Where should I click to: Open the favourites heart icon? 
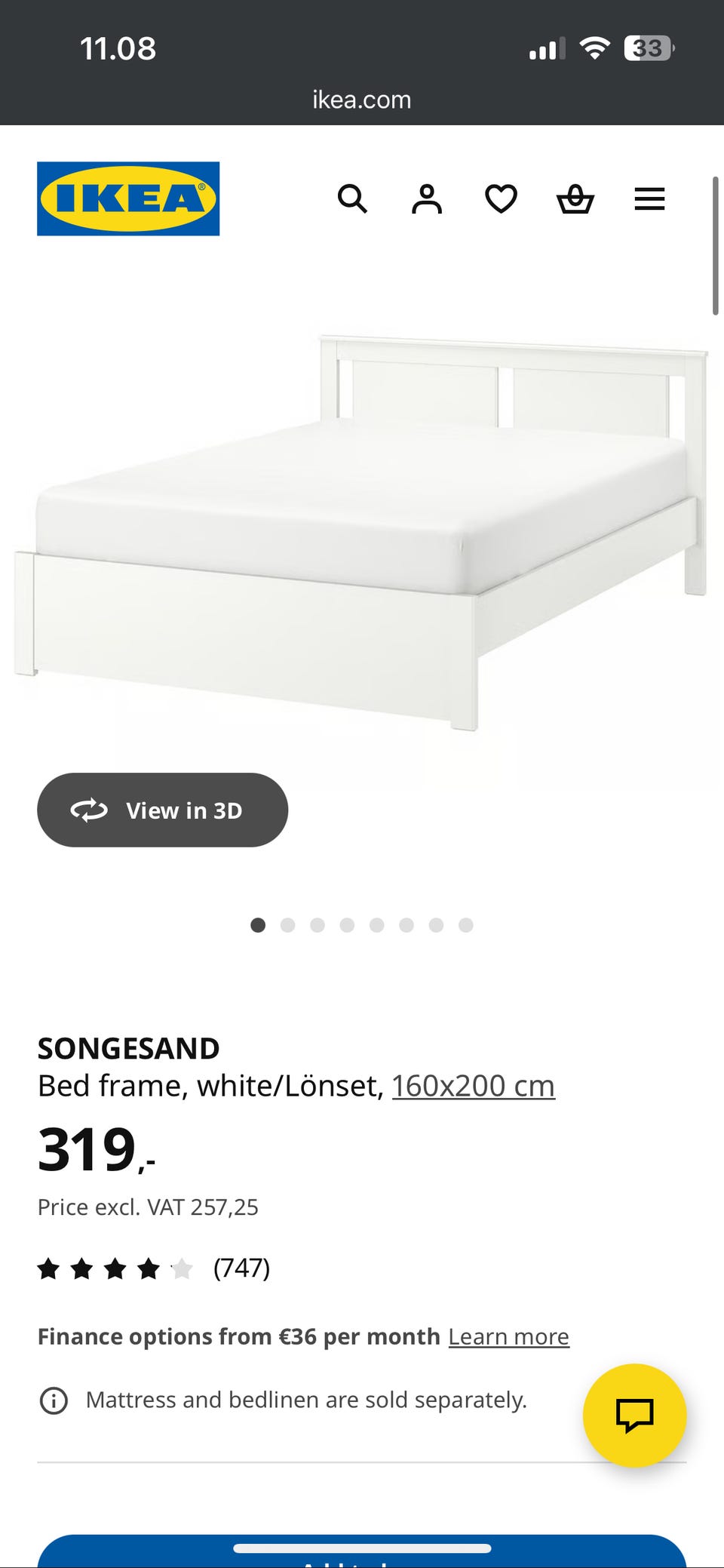pyautogui.click(x=501, y=199)
